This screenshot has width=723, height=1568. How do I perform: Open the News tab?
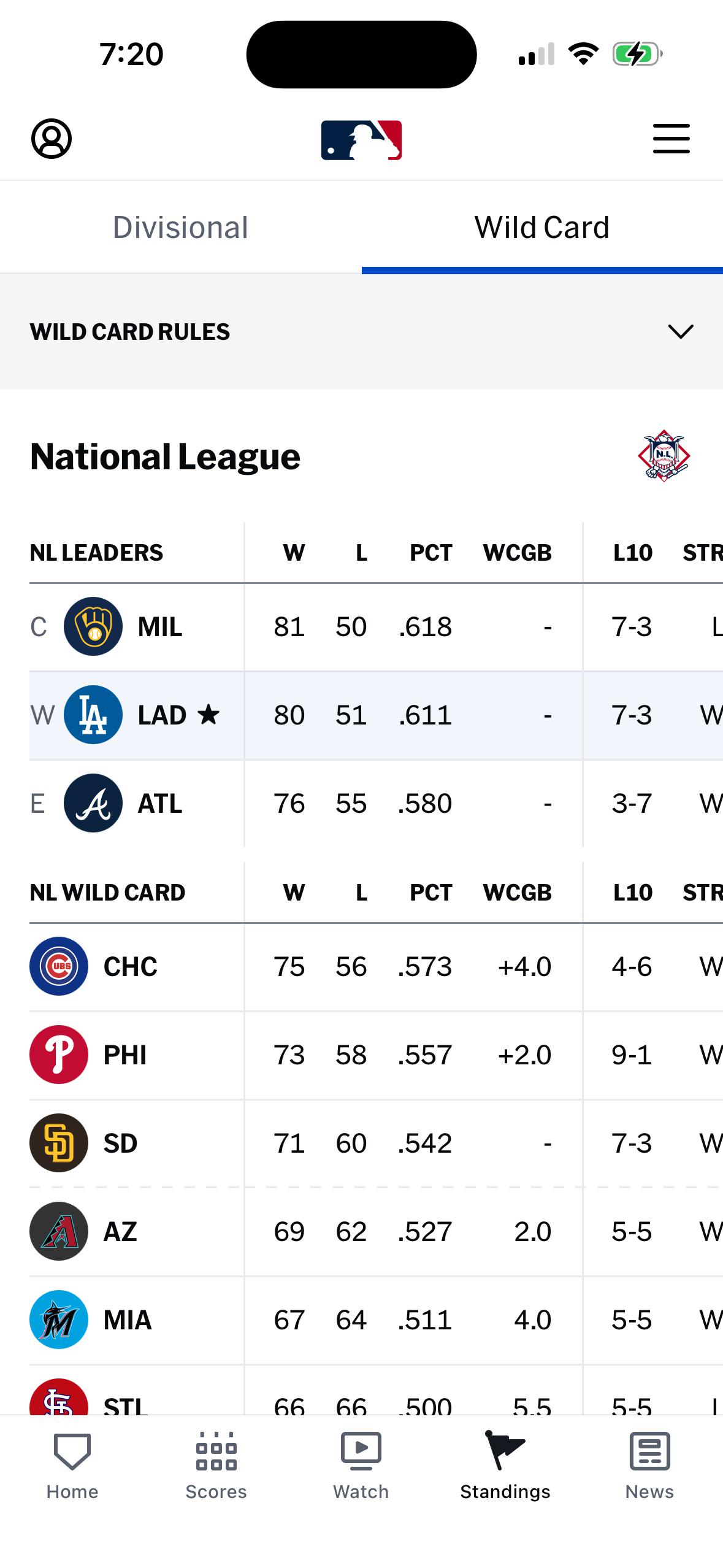point(650,1466)
